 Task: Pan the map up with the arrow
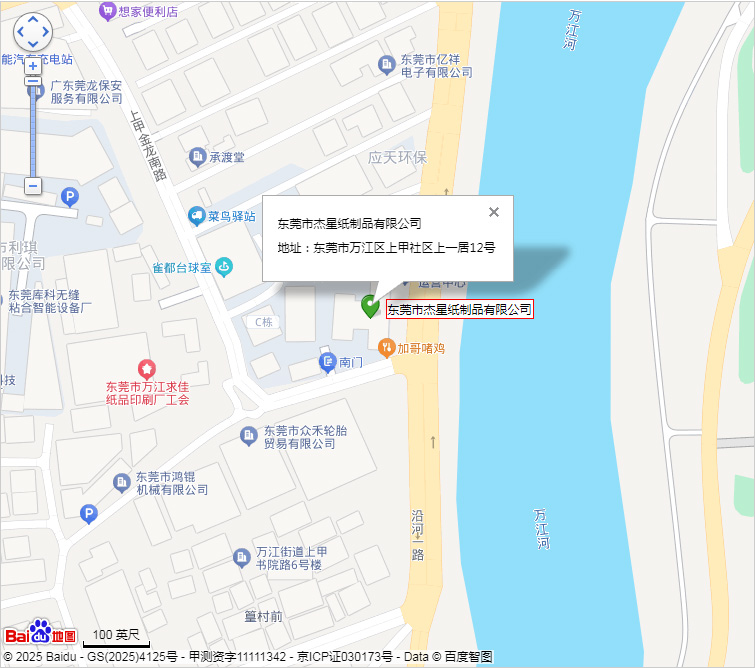(x=32, y=19)
